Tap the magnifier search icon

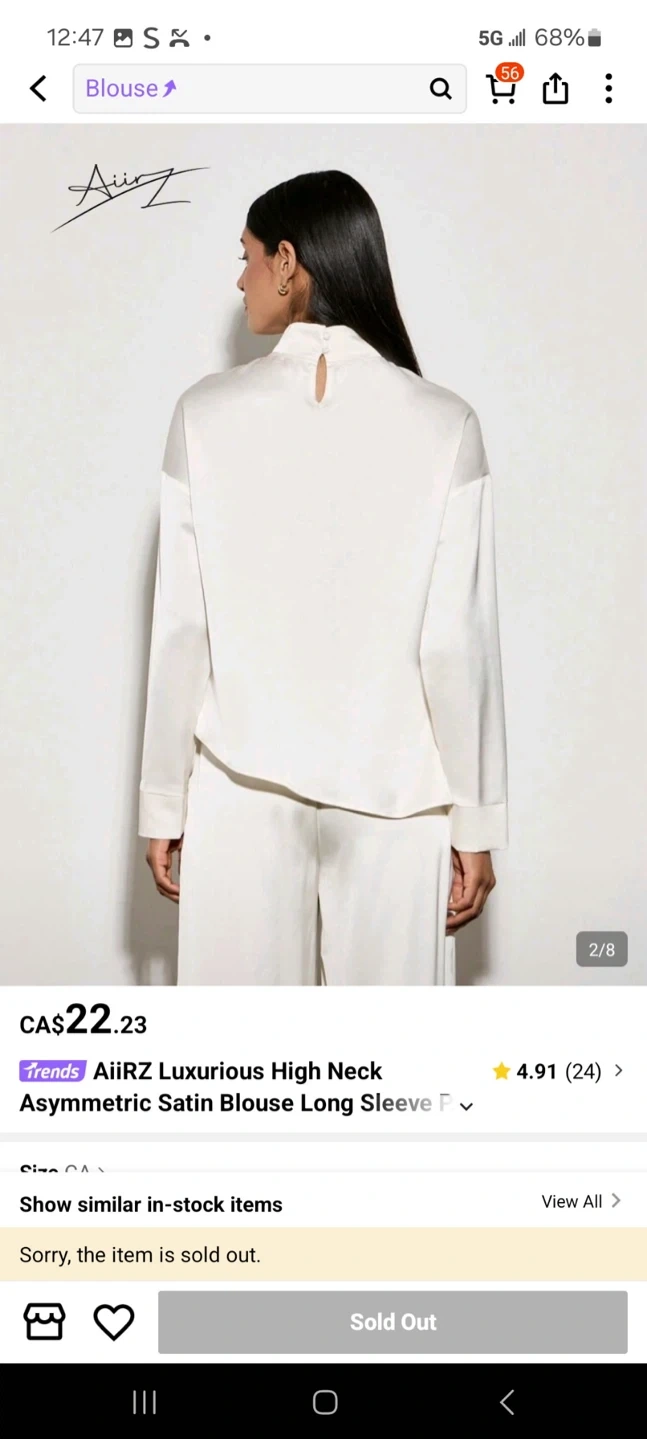440,89
